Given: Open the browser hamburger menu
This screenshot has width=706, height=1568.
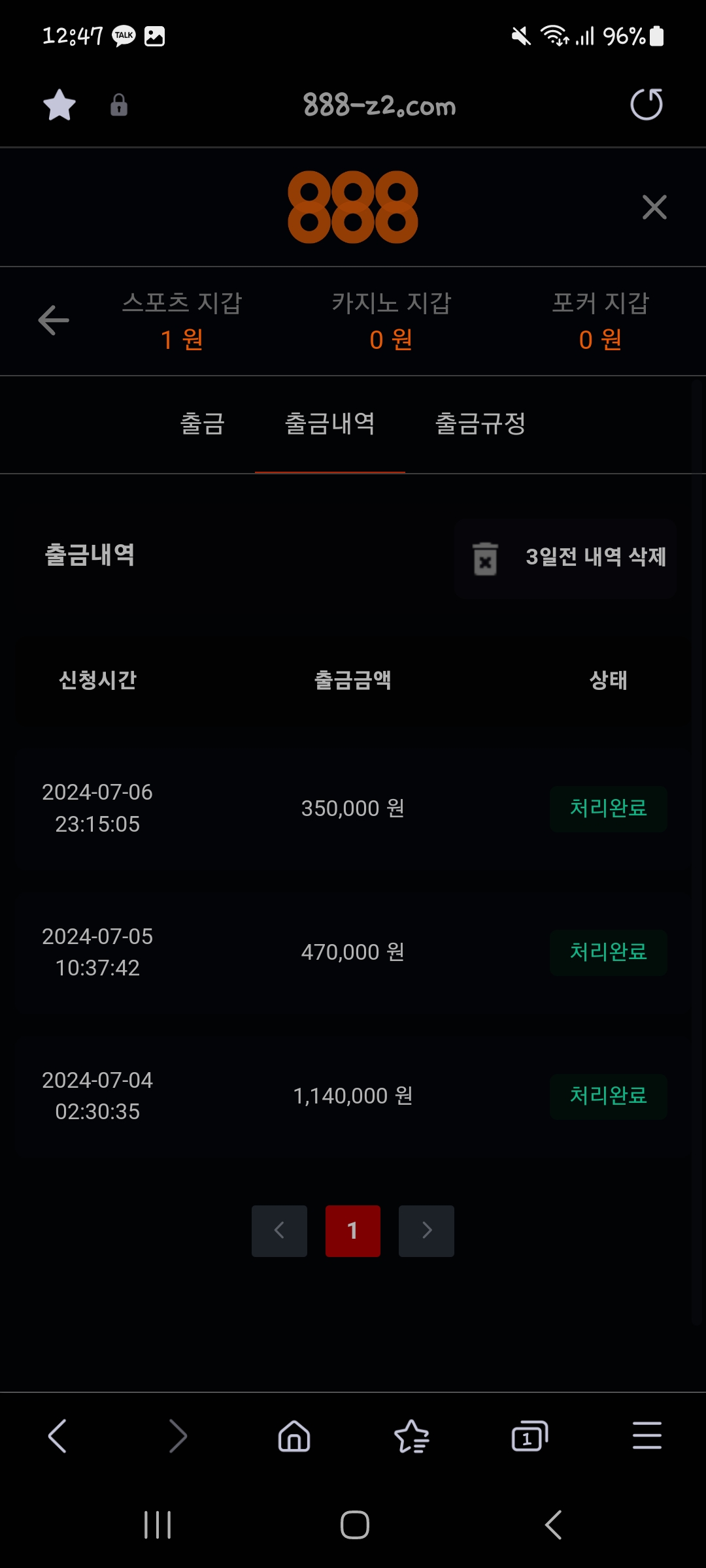Looking at the screenshot, I should tap(647, 1436).
